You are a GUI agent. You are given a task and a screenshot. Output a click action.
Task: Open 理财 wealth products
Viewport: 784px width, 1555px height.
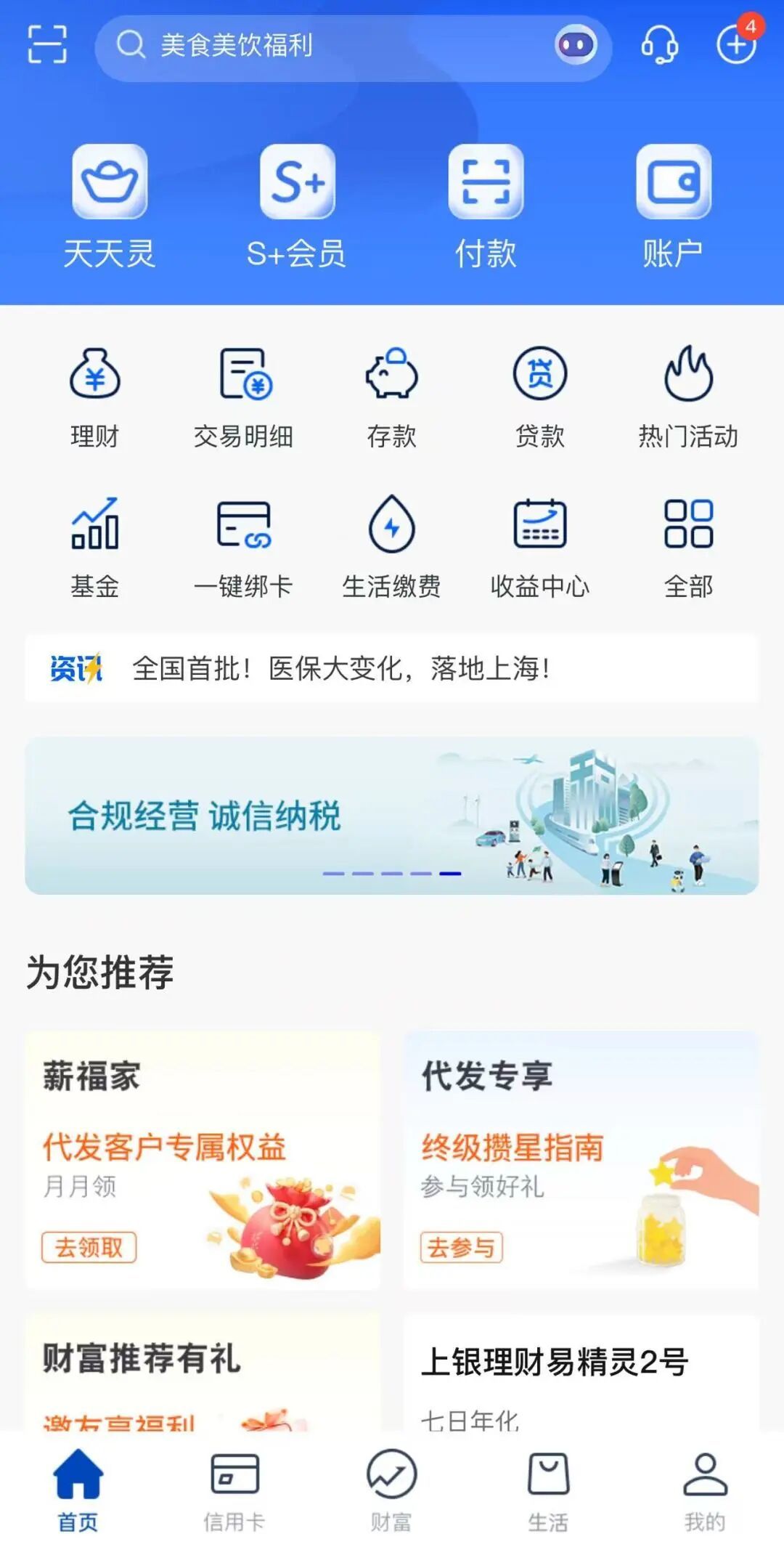94,397
